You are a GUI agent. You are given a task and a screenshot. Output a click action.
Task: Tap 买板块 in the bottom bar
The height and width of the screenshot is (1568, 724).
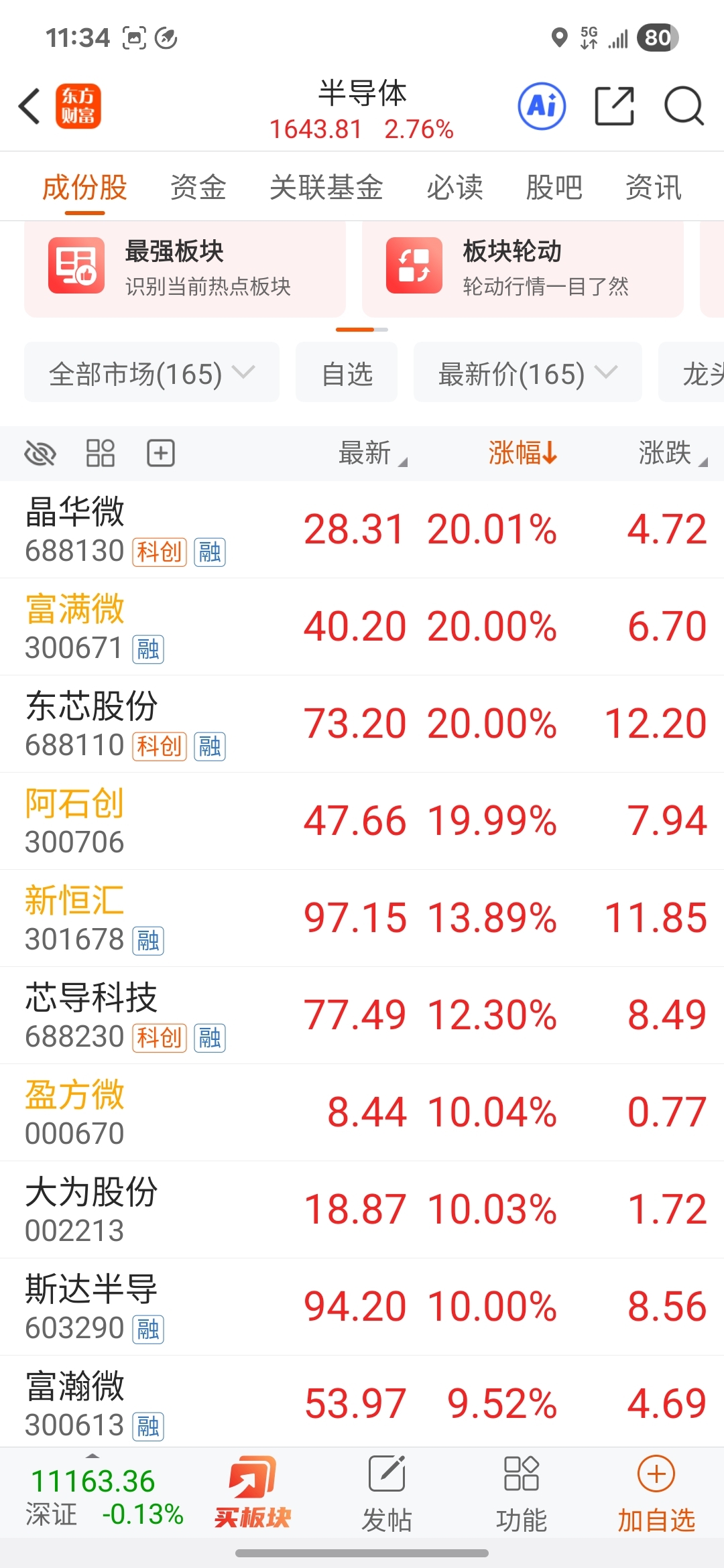point(253,1492)
